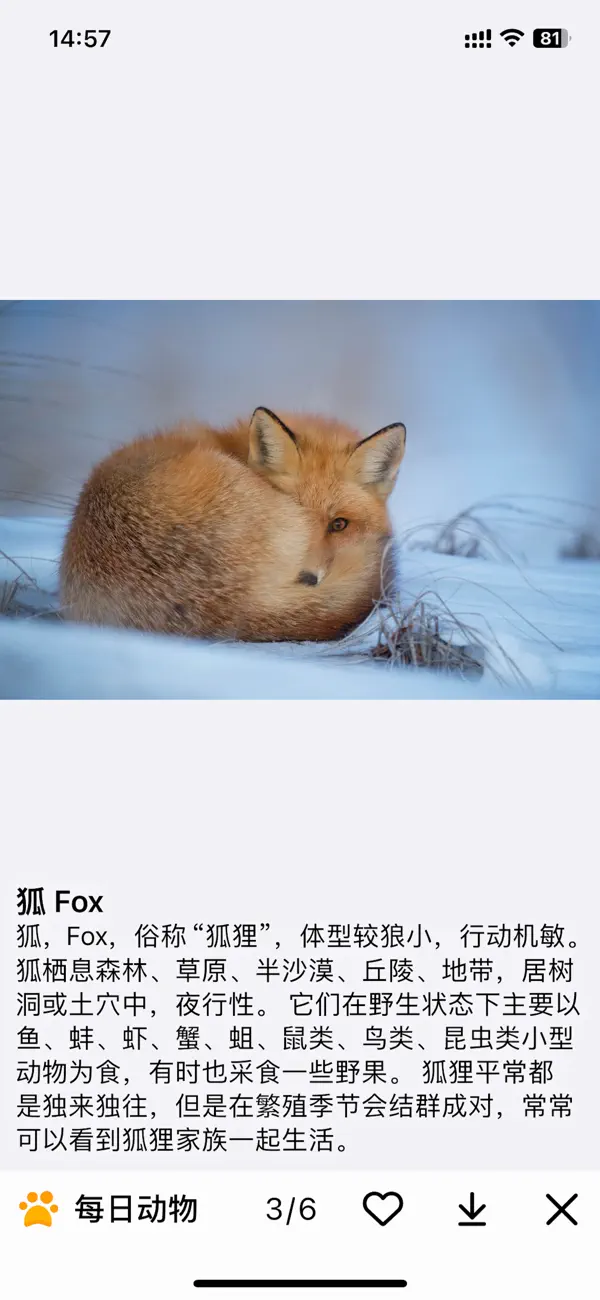The width and height of the screenshot is (600, 1300).
Task: Download the fox picture
Action: pyautogui.click(x=472, y=1210)
